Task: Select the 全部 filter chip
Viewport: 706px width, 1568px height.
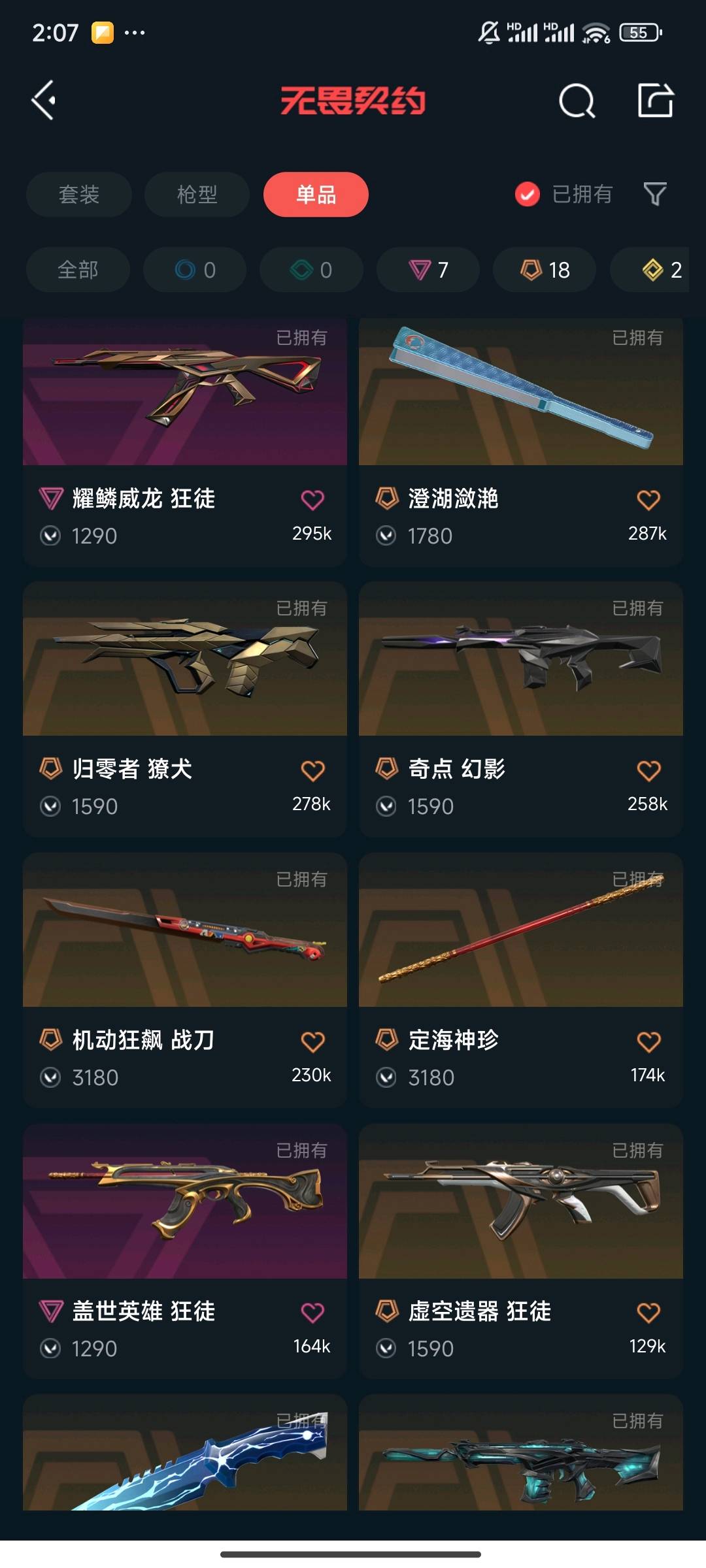Action: tap(78, 269)
